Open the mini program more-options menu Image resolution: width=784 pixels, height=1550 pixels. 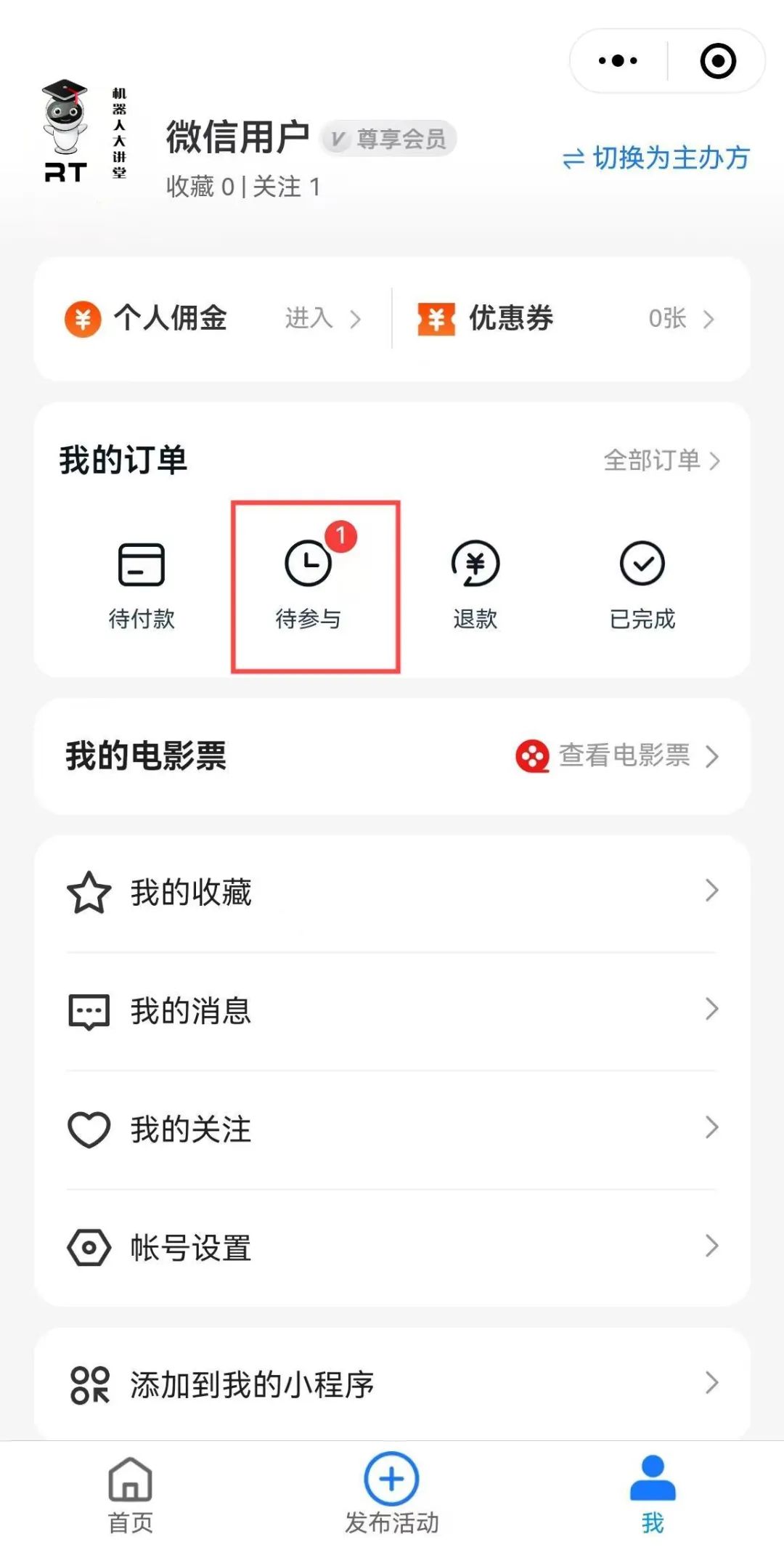click(x=618, y=61)
